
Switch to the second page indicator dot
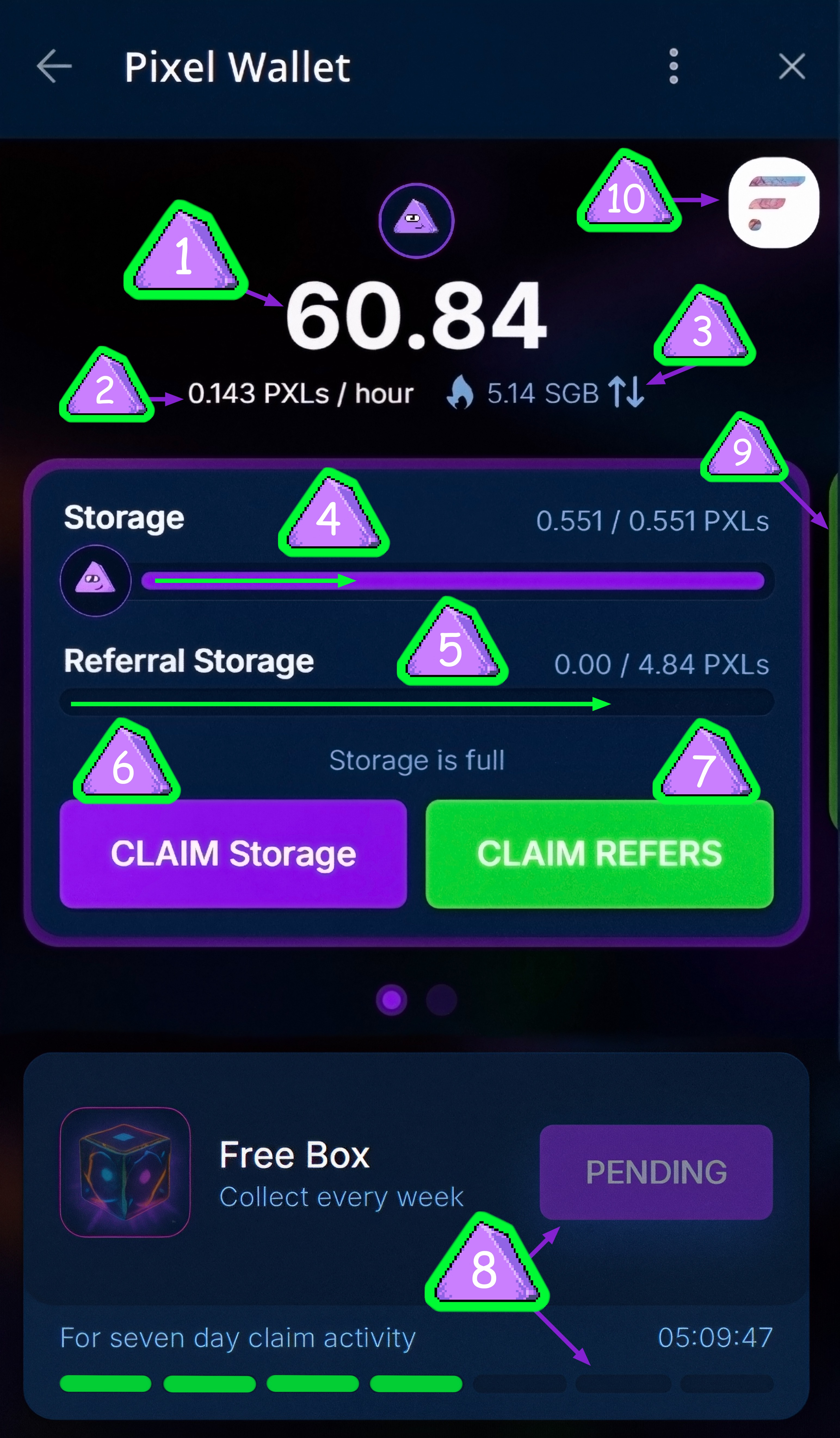pyautogui.click(x=441, y=1000)
